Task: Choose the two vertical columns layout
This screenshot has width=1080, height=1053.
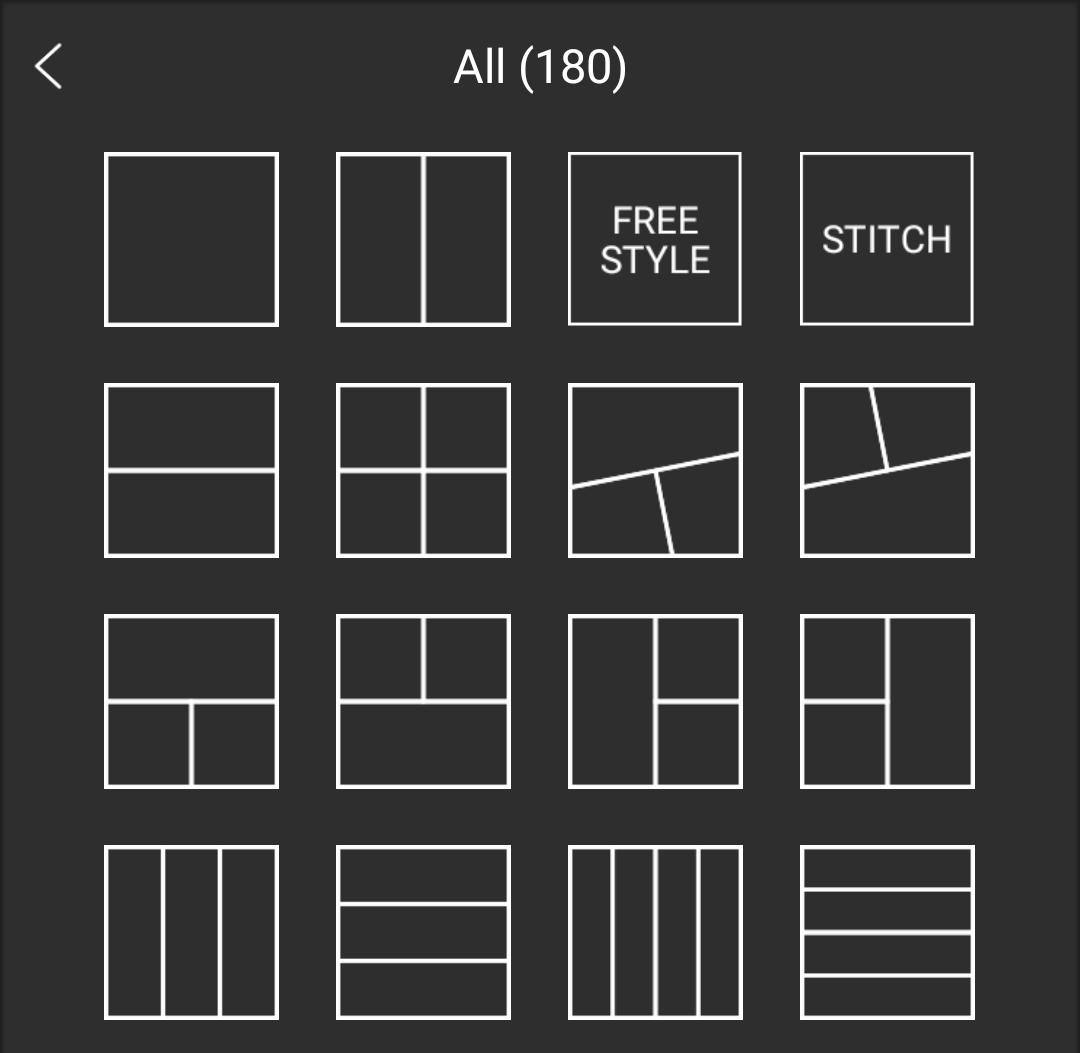Action: (423, 239)
